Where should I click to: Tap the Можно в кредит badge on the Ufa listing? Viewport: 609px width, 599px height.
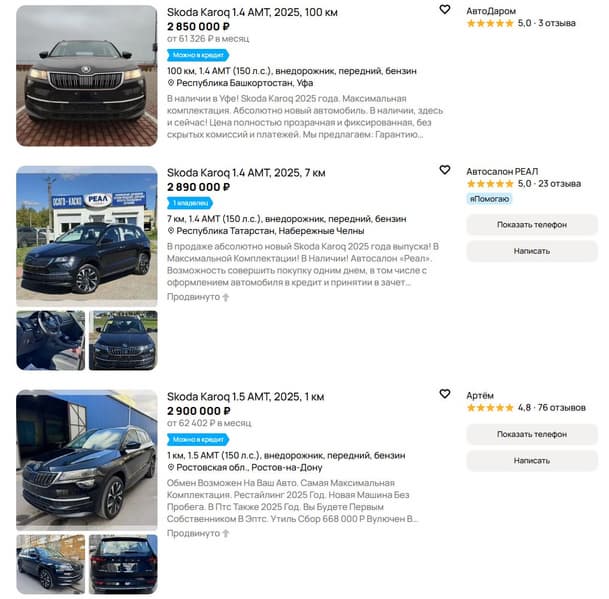click(x=198, y=55)
